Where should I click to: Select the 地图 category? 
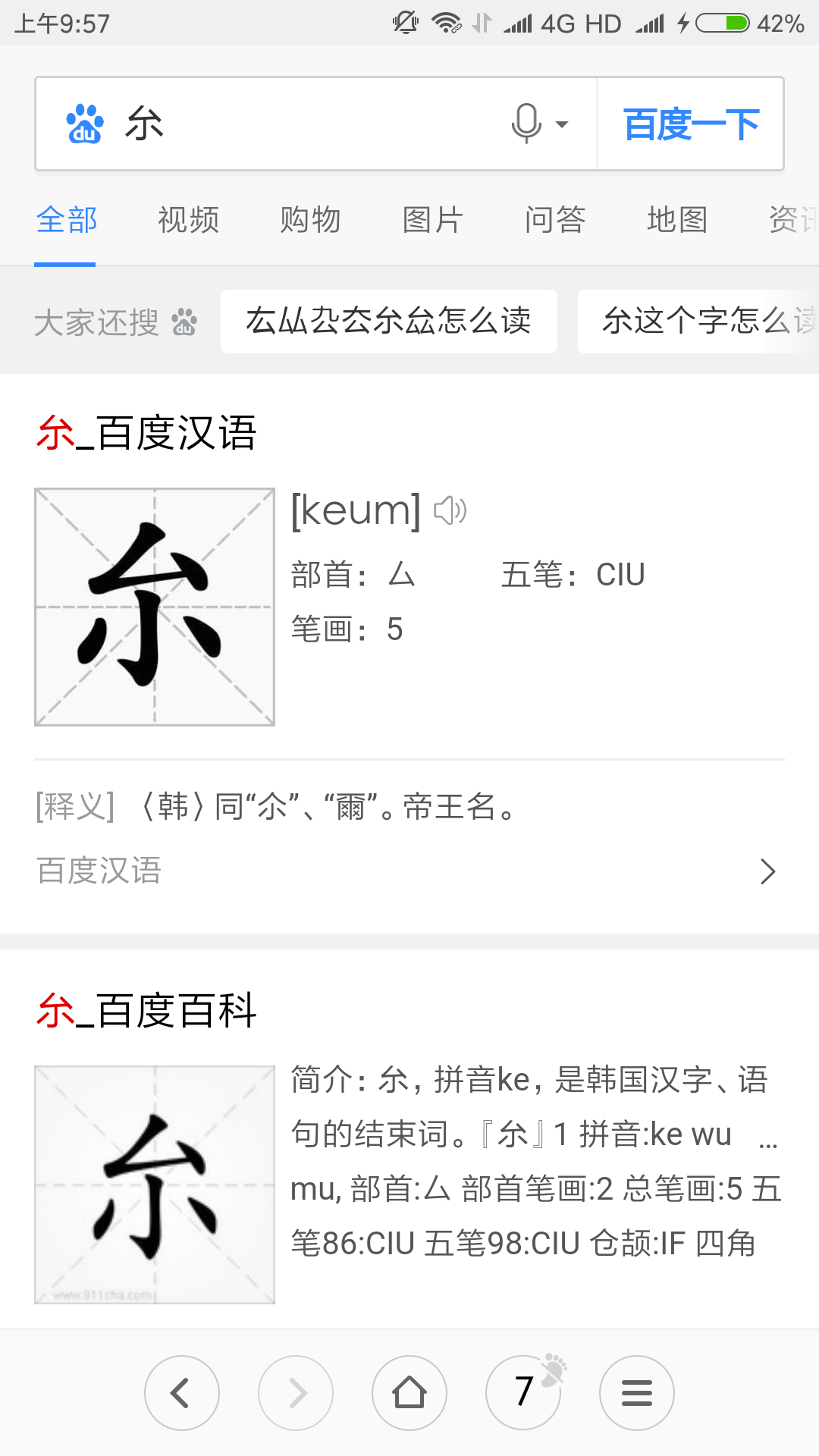[677, 220]
